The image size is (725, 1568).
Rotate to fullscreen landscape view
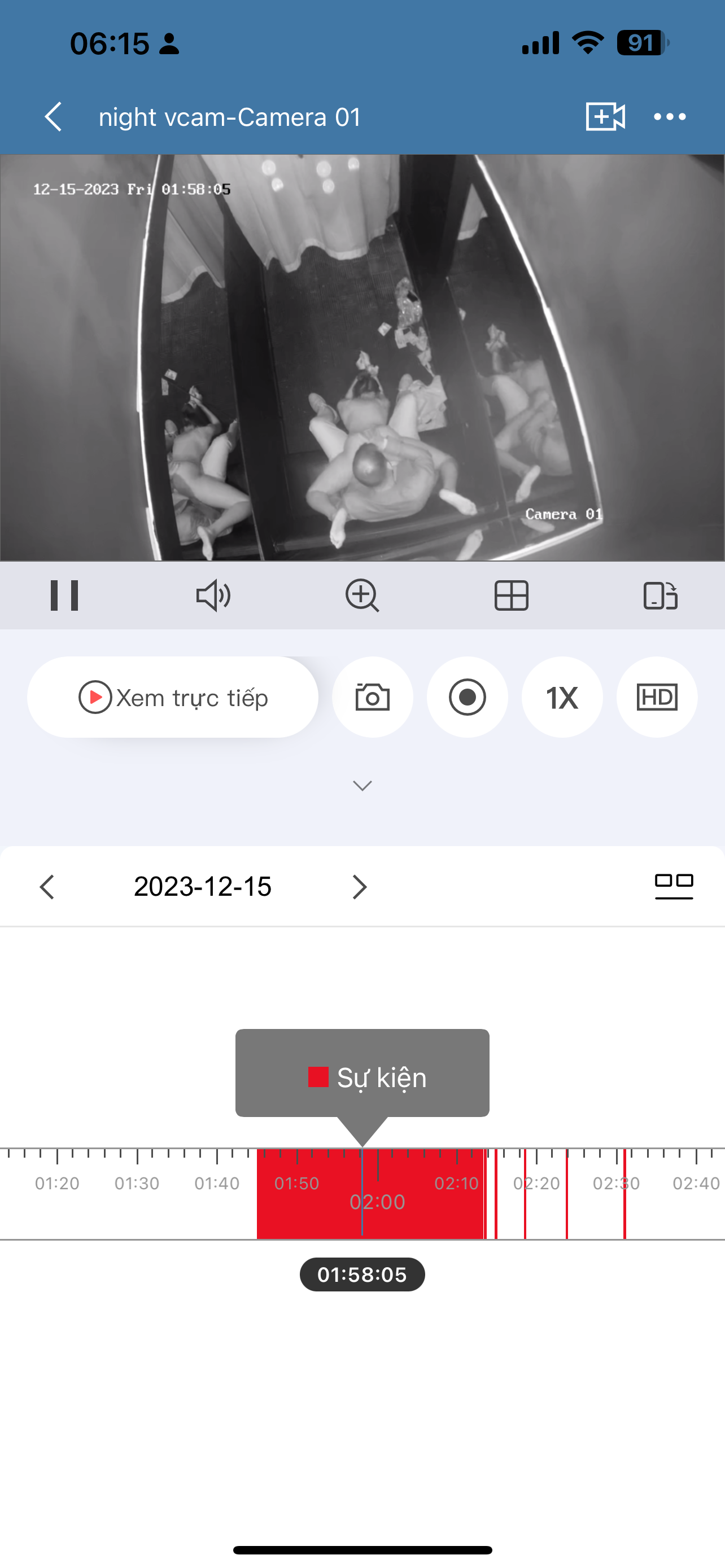(x=661, y=595)
